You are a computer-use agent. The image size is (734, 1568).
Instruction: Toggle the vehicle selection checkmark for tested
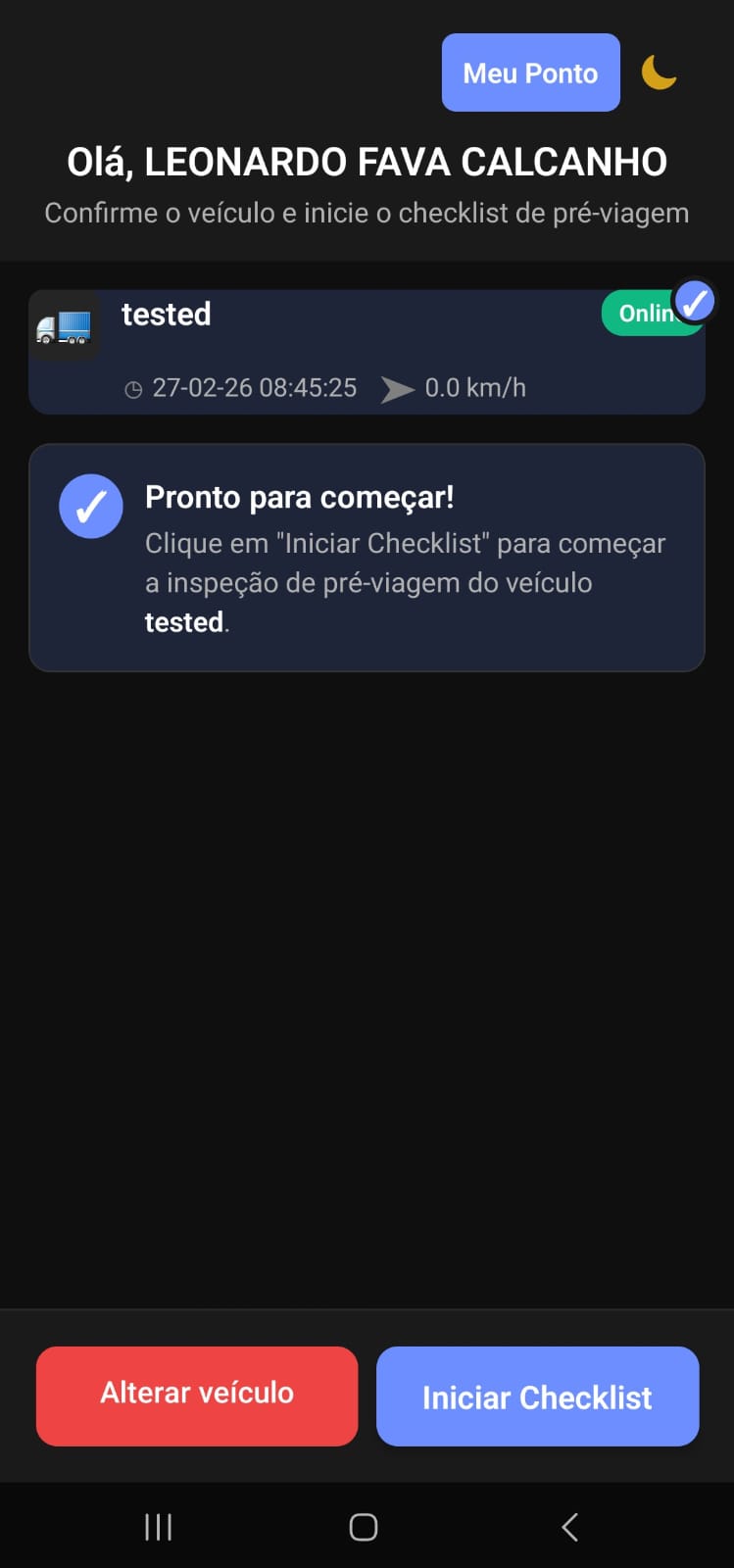(697, 301)
